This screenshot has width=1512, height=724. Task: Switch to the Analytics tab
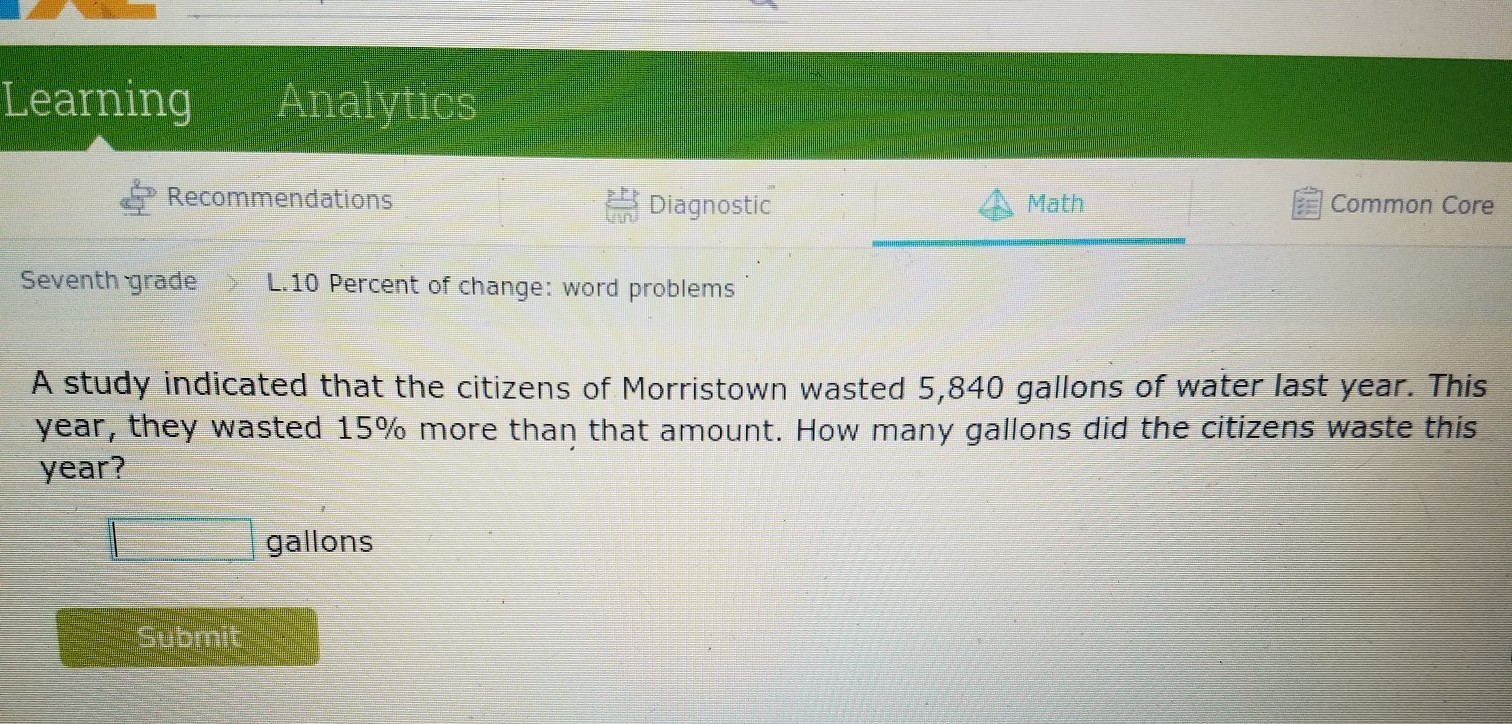[x=377, y=102]
